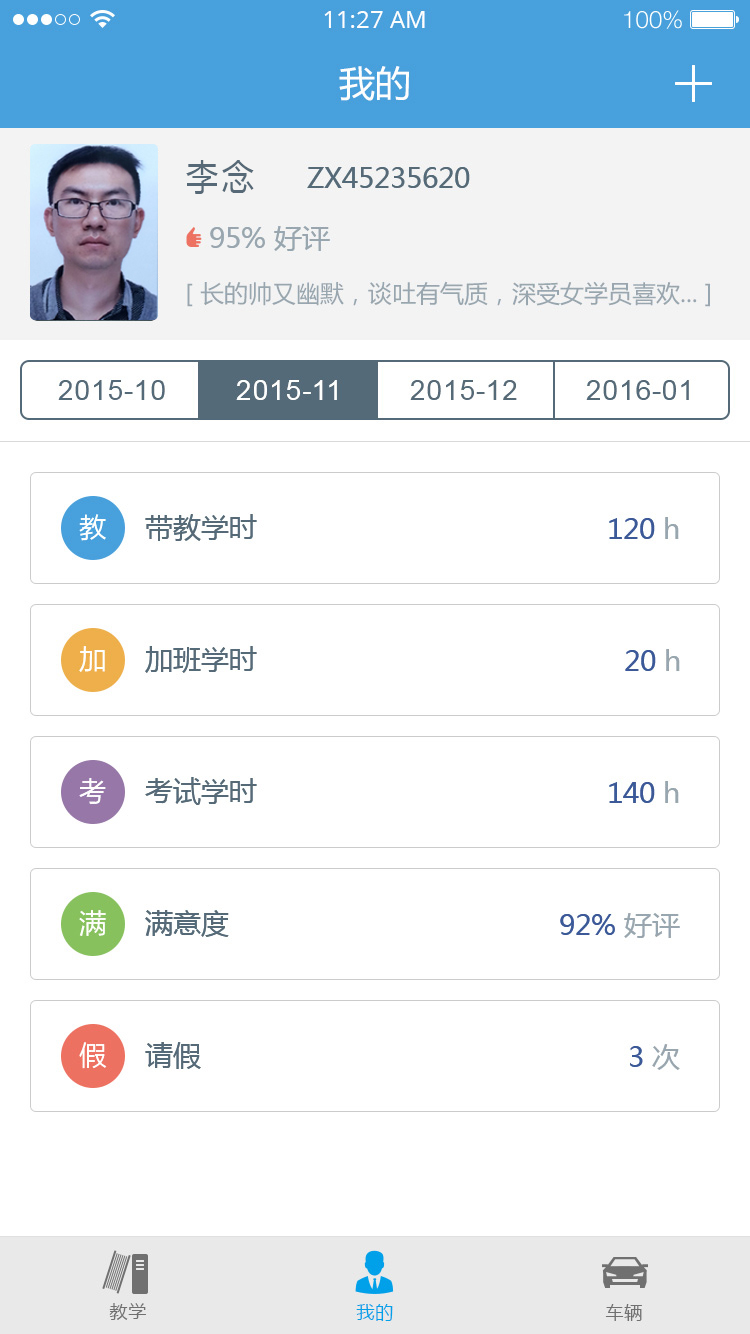Tap the green 满 satisfaction icon
This screenshot has width=750, height=1334.
(92, 923)
